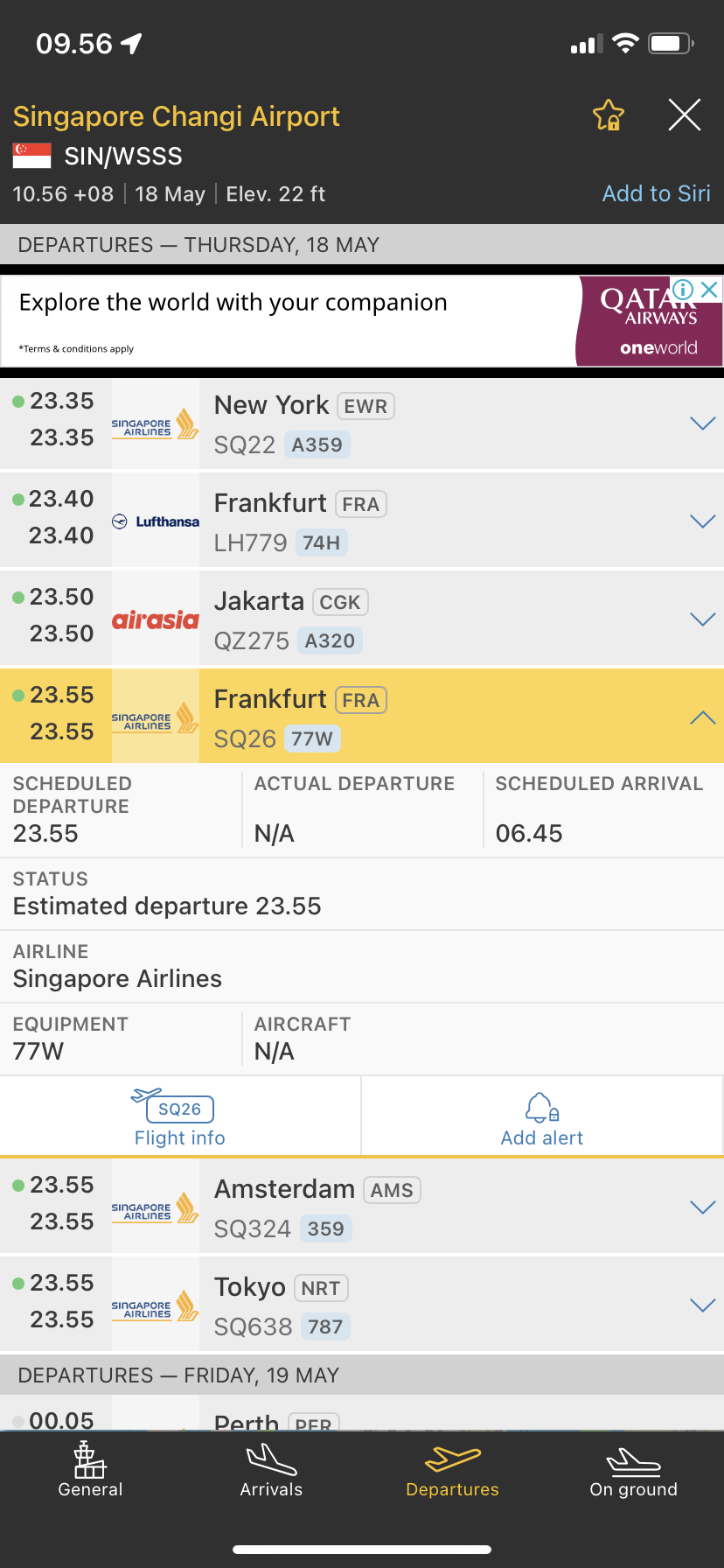The height and width of the screenshot is (1568, 724).
Task: Select the Departures tab
Action: (452, 1472)
